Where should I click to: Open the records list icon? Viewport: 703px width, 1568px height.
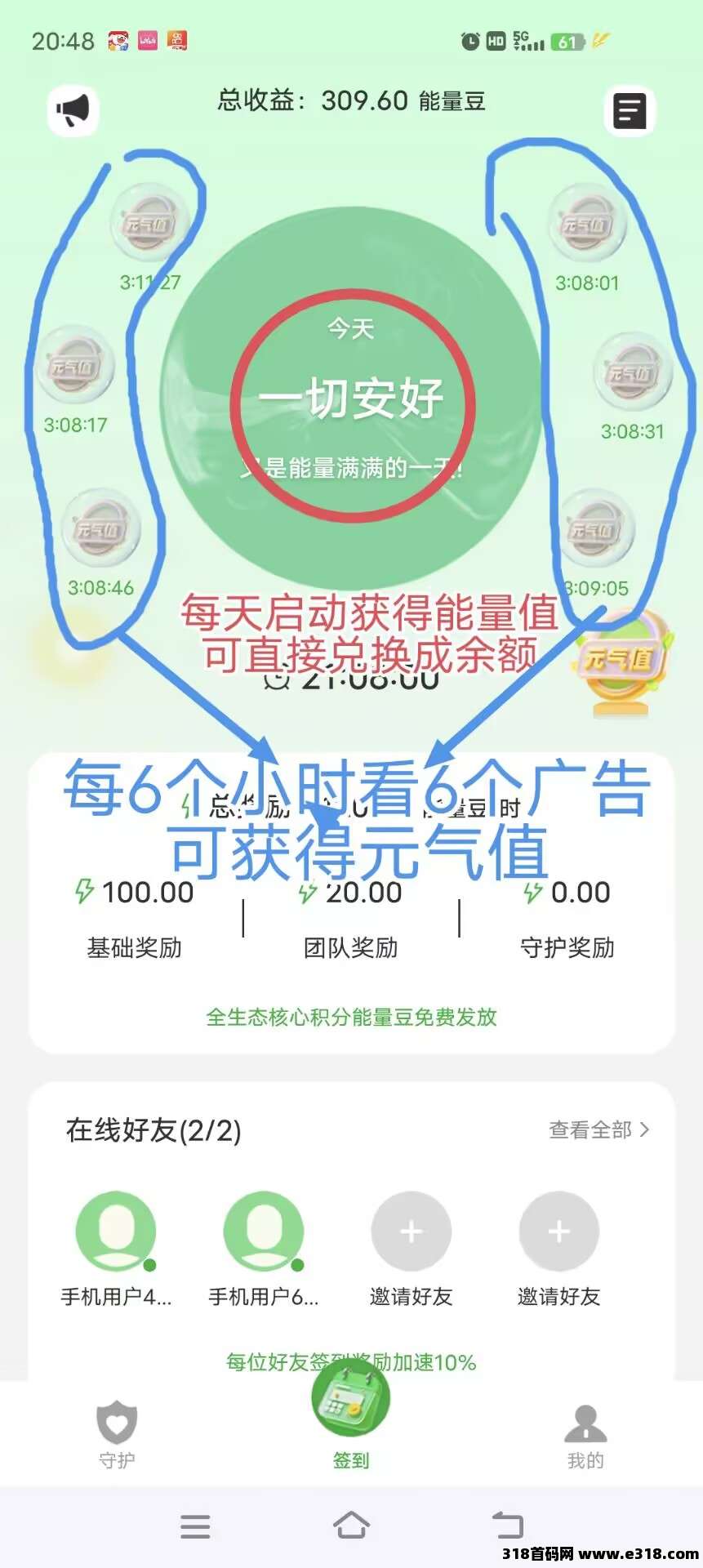point(630,110)
